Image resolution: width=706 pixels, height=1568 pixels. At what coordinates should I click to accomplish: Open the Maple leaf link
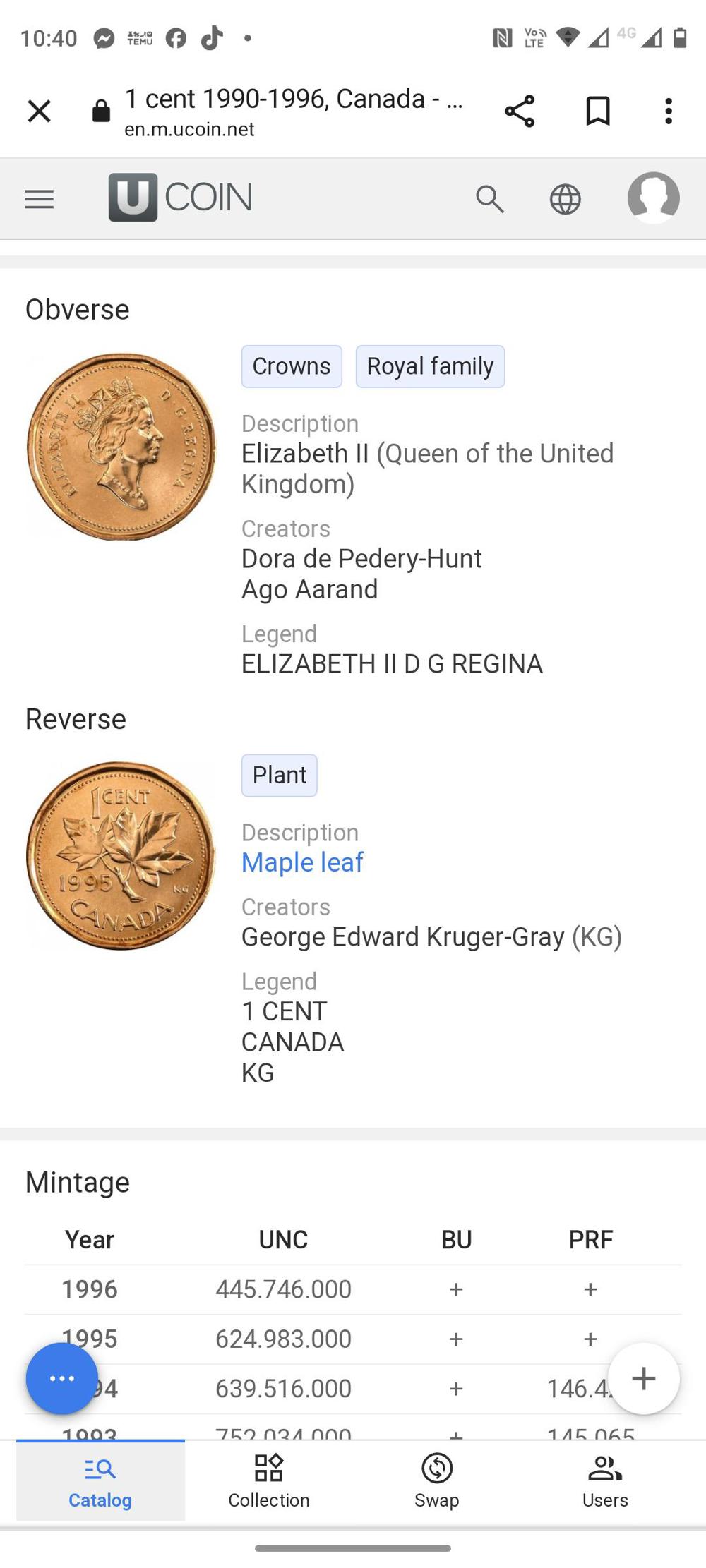[x=302, y=862]
